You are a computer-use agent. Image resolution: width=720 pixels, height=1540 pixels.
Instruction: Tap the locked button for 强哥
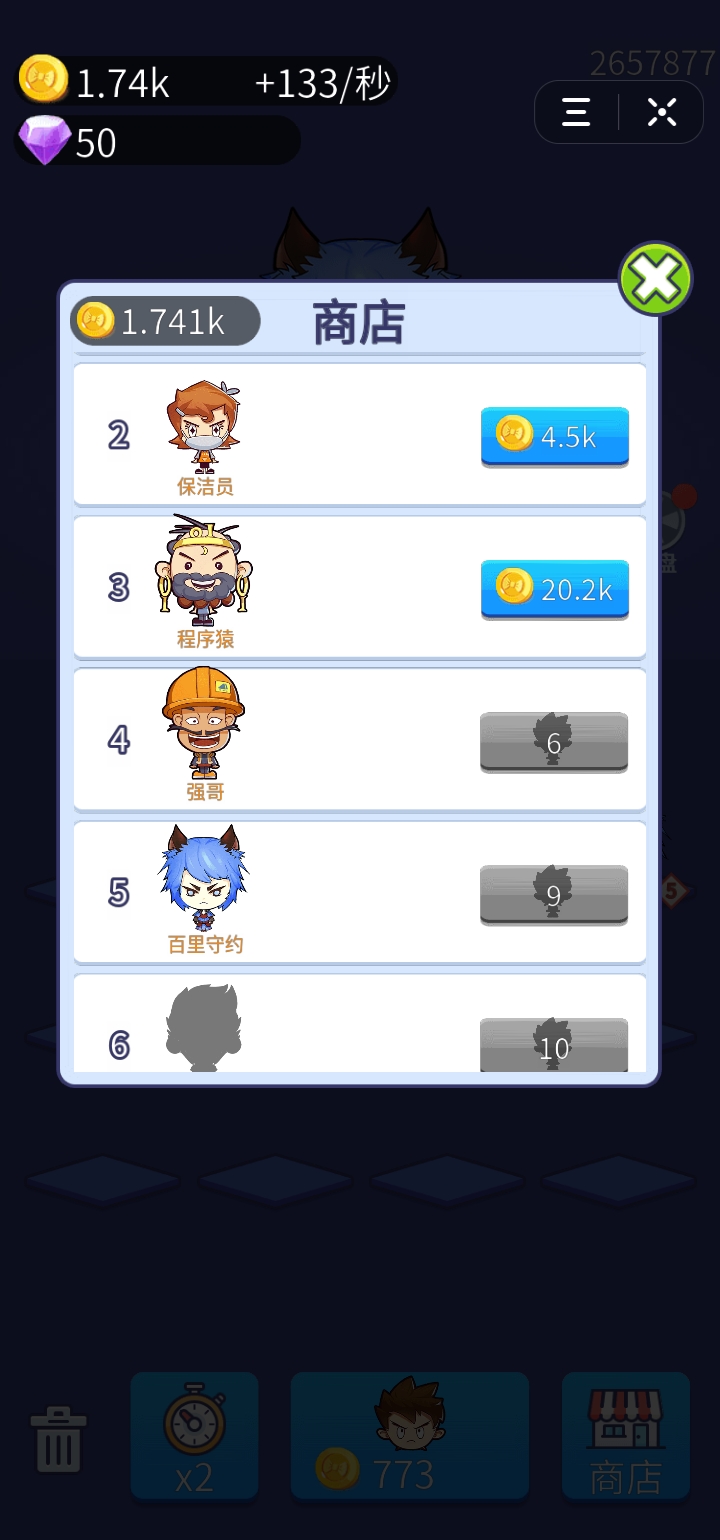554,742
